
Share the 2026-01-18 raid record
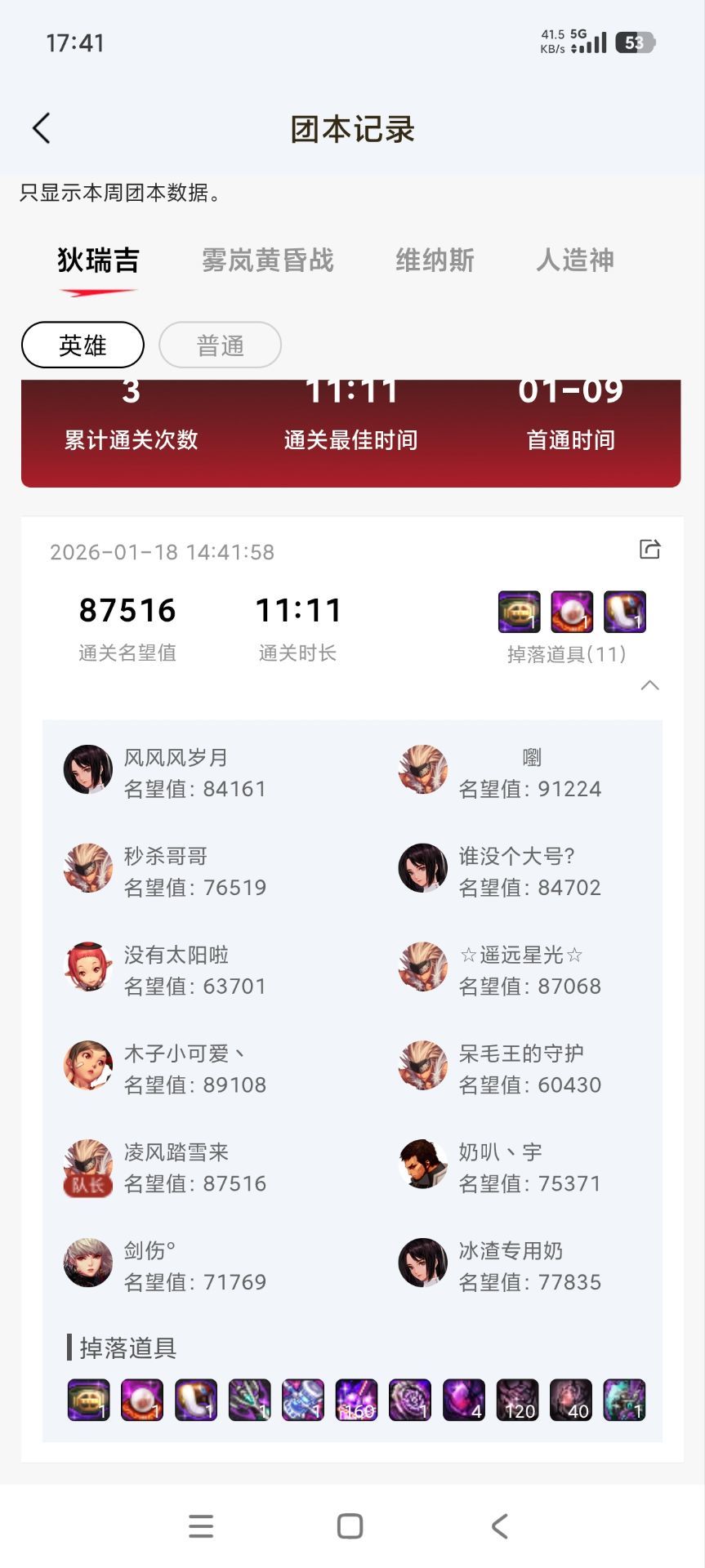click(649, 550)
